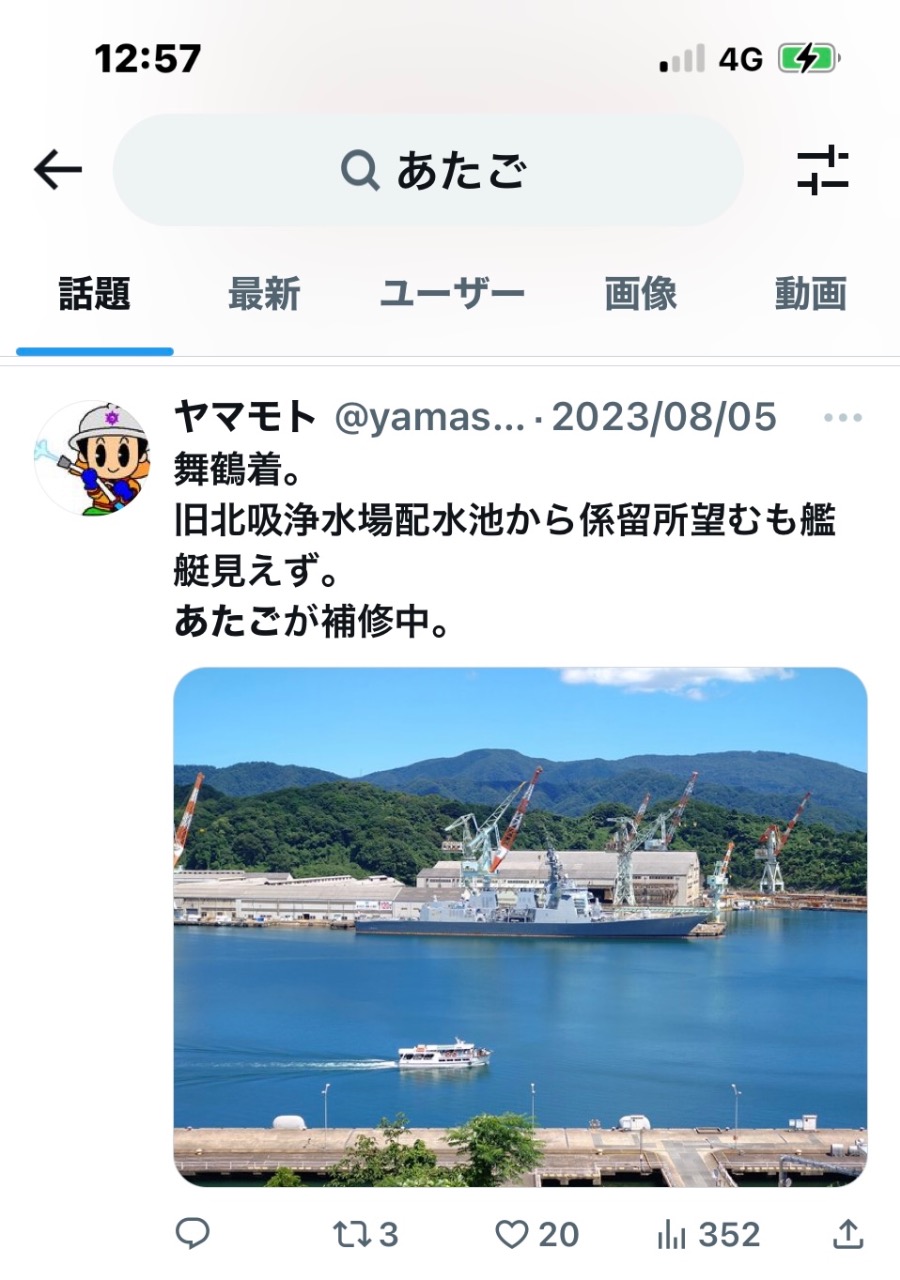Go back using the arrow icon
The height and width of the screenshot is (1280, 900).
pos(58,171)
